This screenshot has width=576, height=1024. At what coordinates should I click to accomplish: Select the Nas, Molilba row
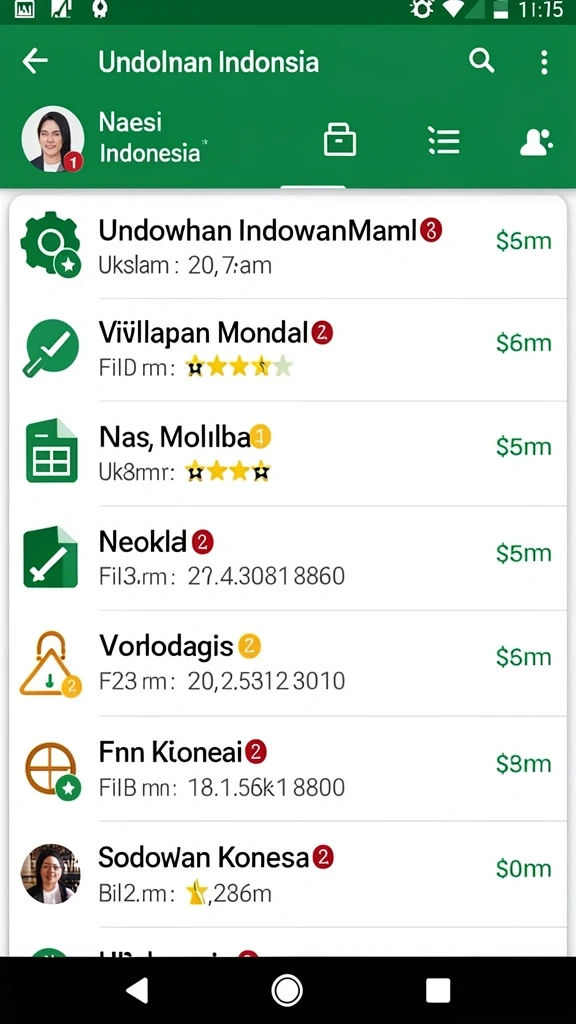[288, 453]
